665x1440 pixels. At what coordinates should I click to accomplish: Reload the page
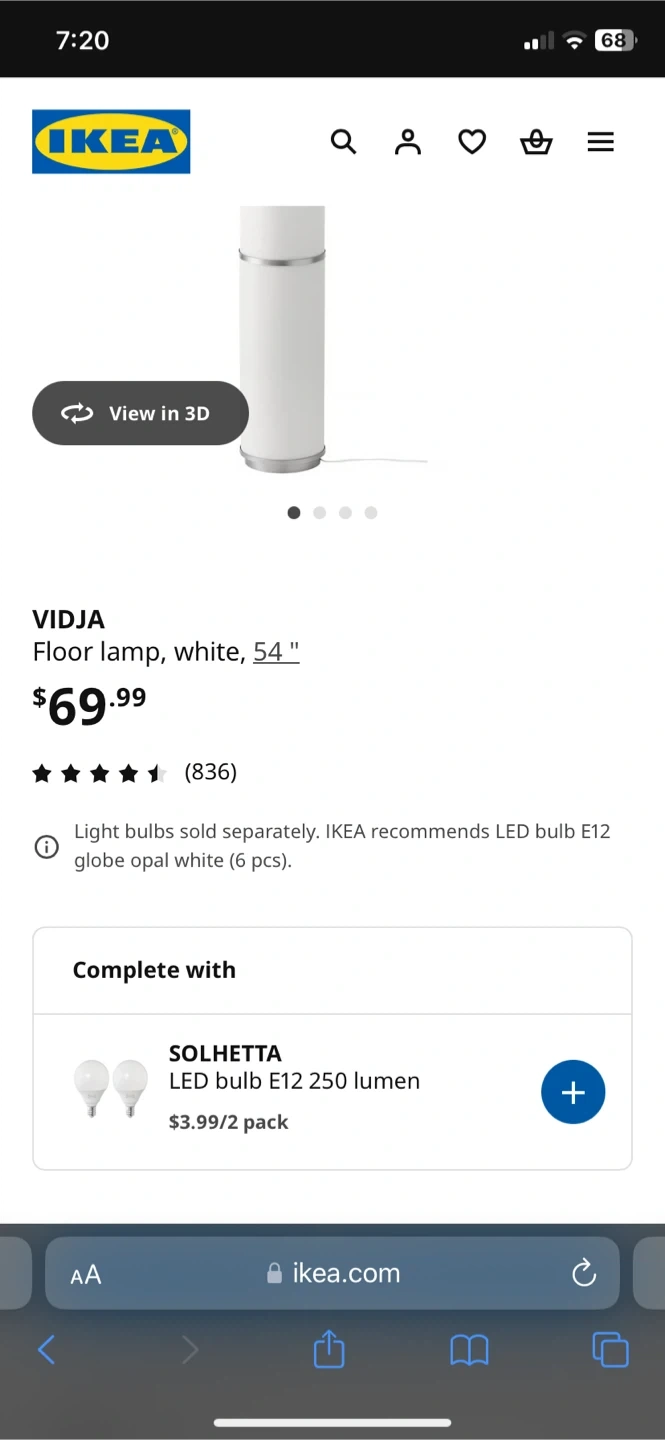[x=583, y=1273]
